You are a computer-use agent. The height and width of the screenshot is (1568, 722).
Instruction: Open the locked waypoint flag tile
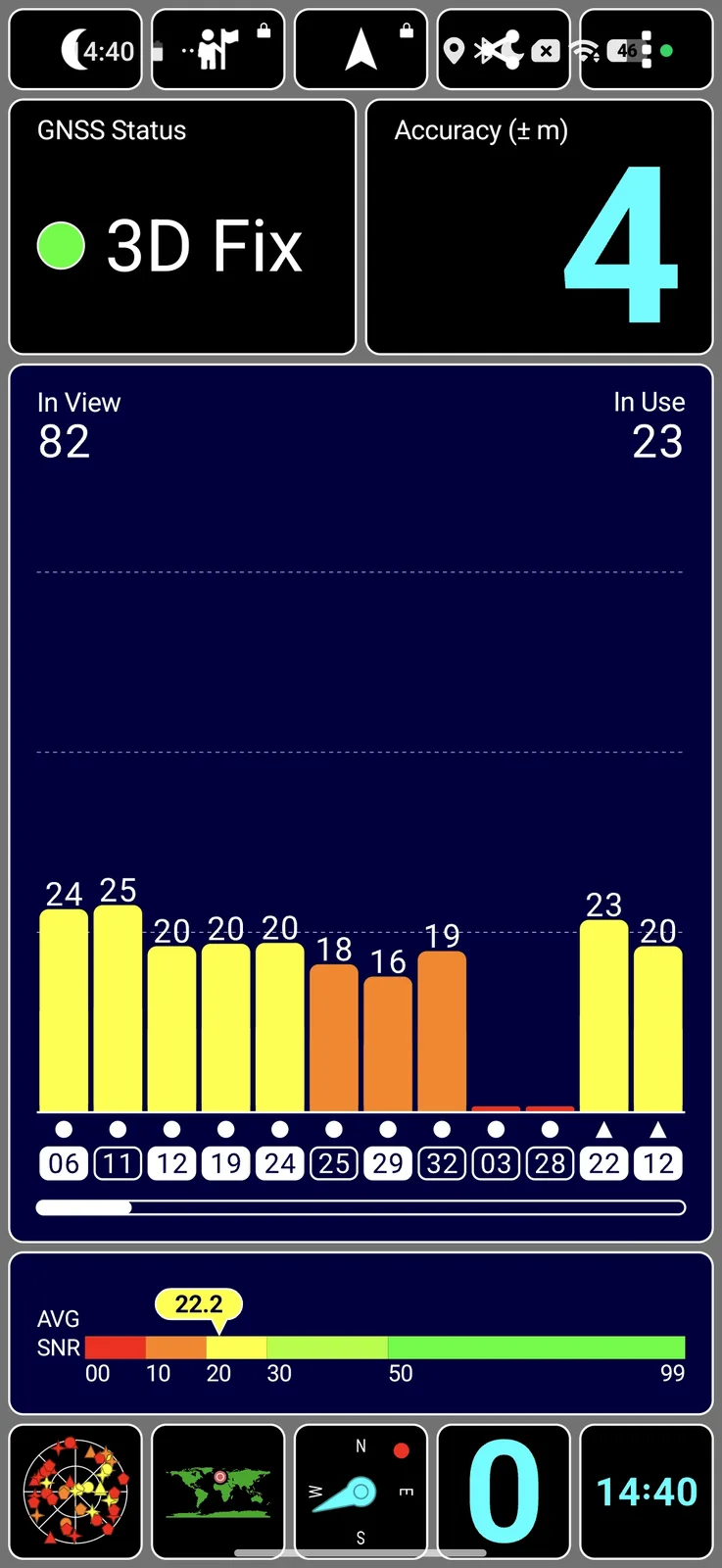217,50
